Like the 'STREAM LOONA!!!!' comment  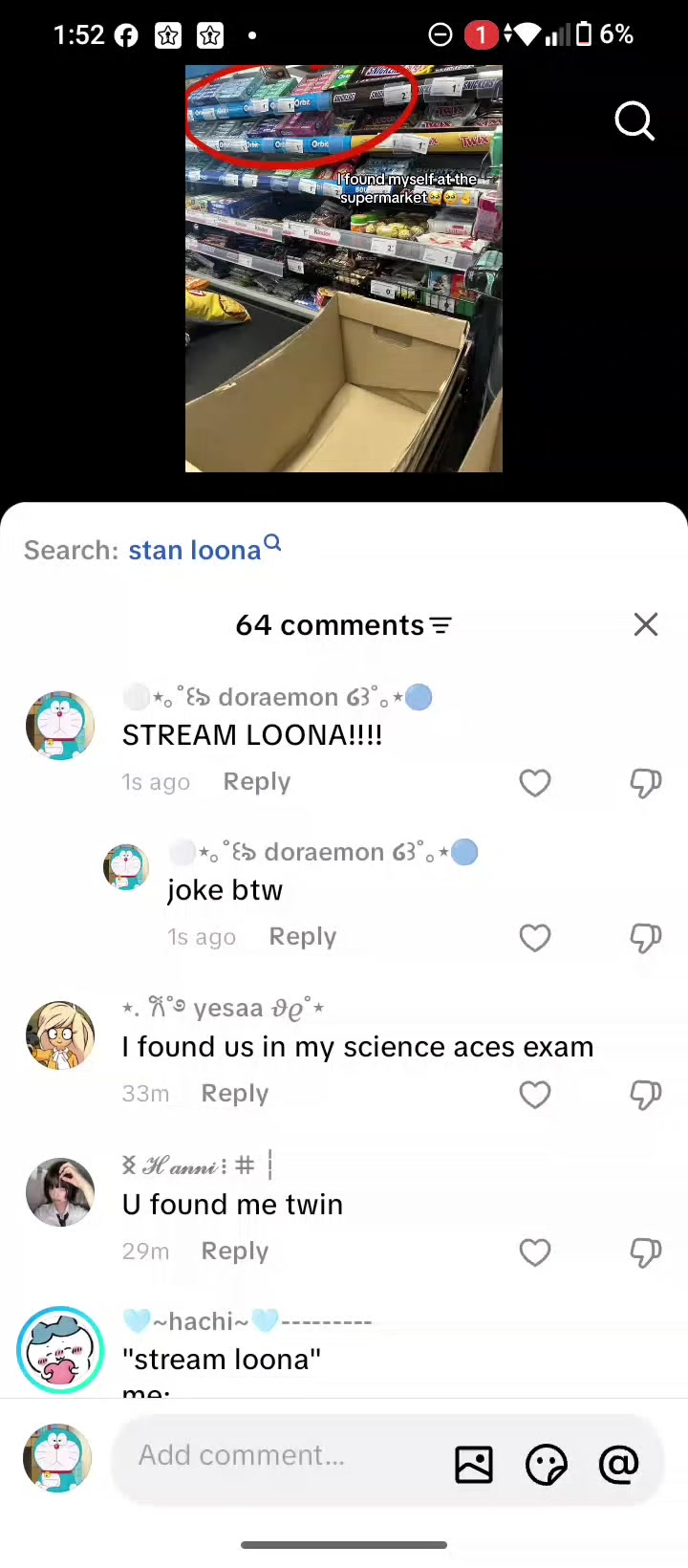click(535, 783)
